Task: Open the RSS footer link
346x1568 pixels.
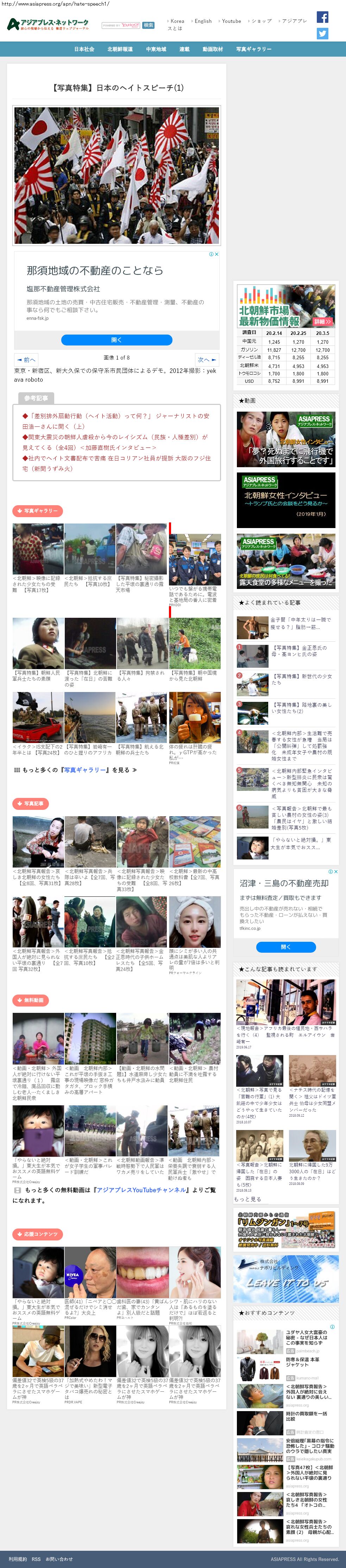Action: pyautogui.click(x=36, y=1559)
